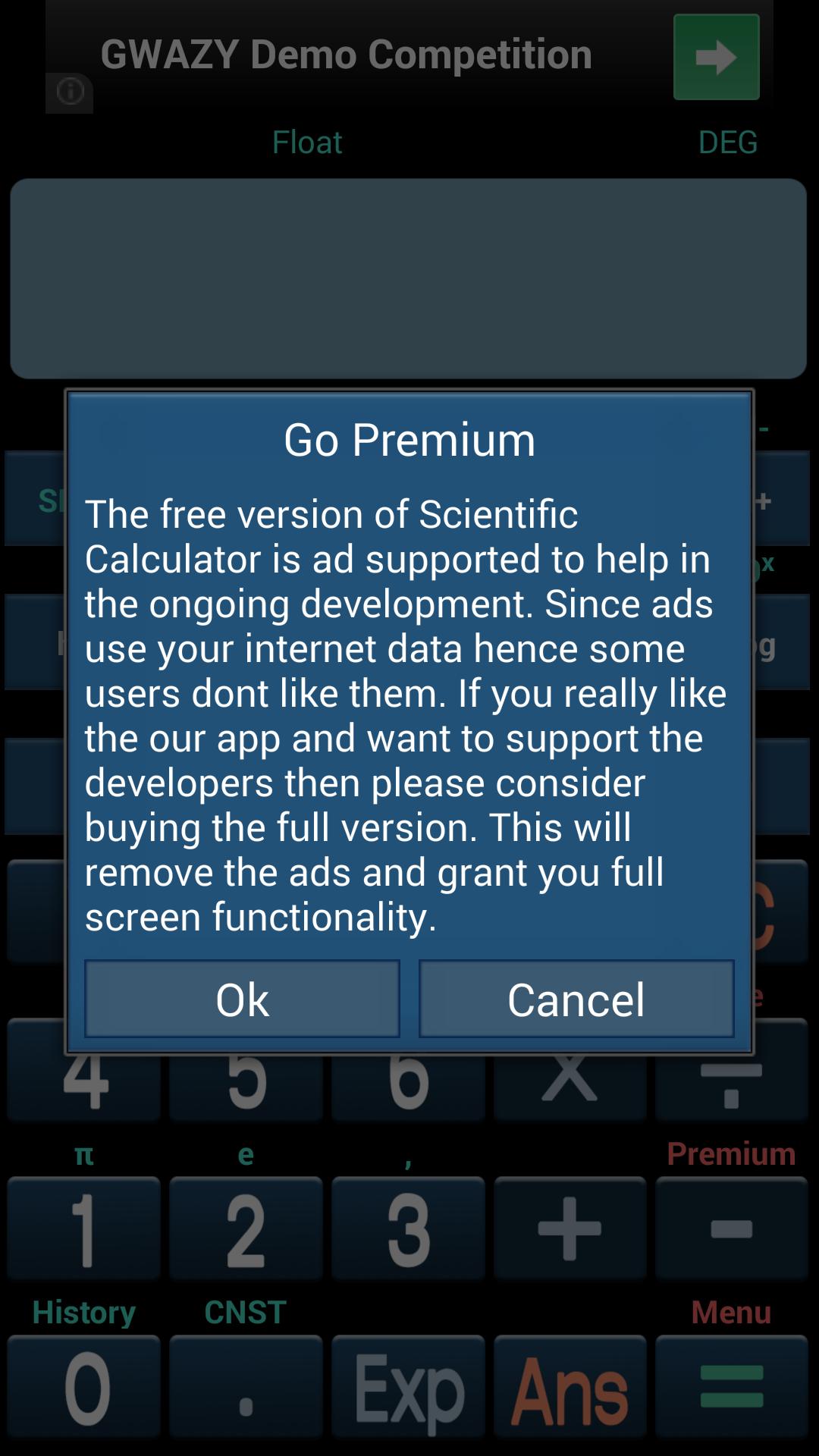Confirm Go Premium with Ok
Screen dimensions: 819x1456
pos(242,999)
